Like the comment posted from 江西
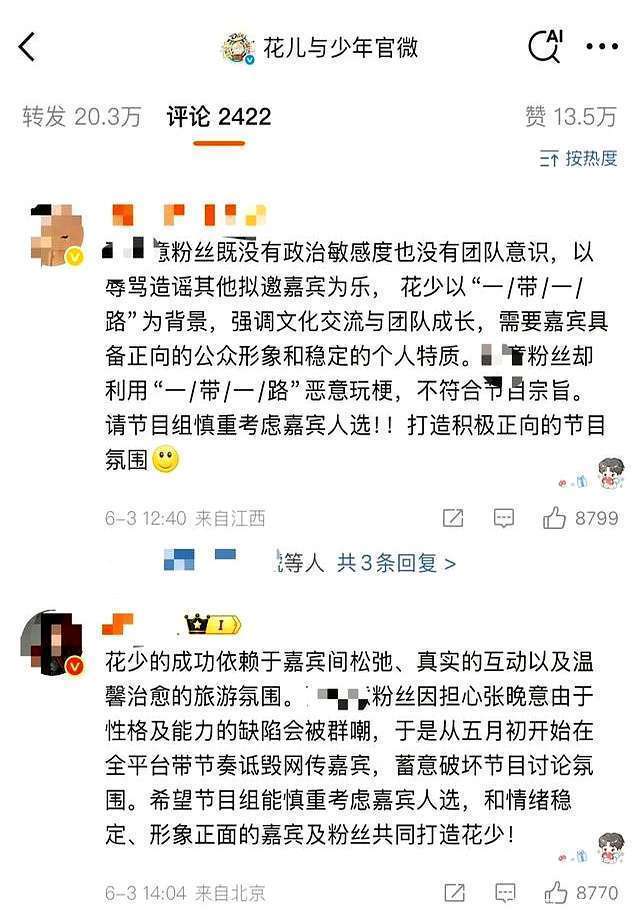The width and height of the screenshot is (640, 922). coord(580,518)
